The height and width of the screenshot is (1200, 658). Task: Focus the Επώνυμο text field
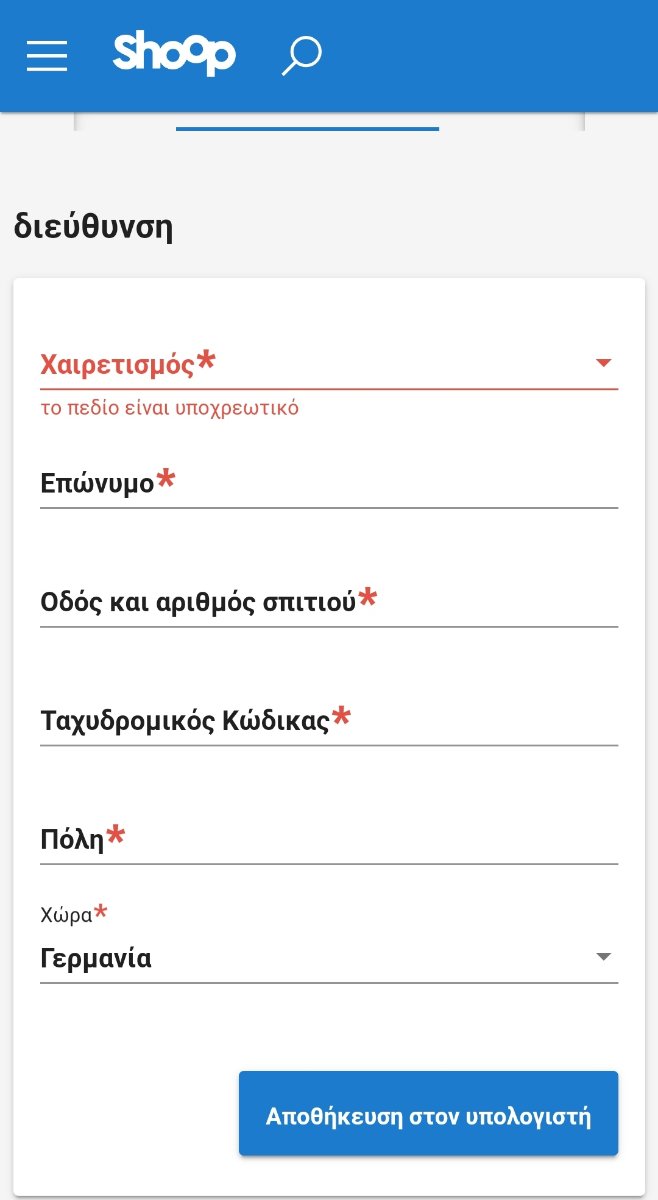point(329,483)
